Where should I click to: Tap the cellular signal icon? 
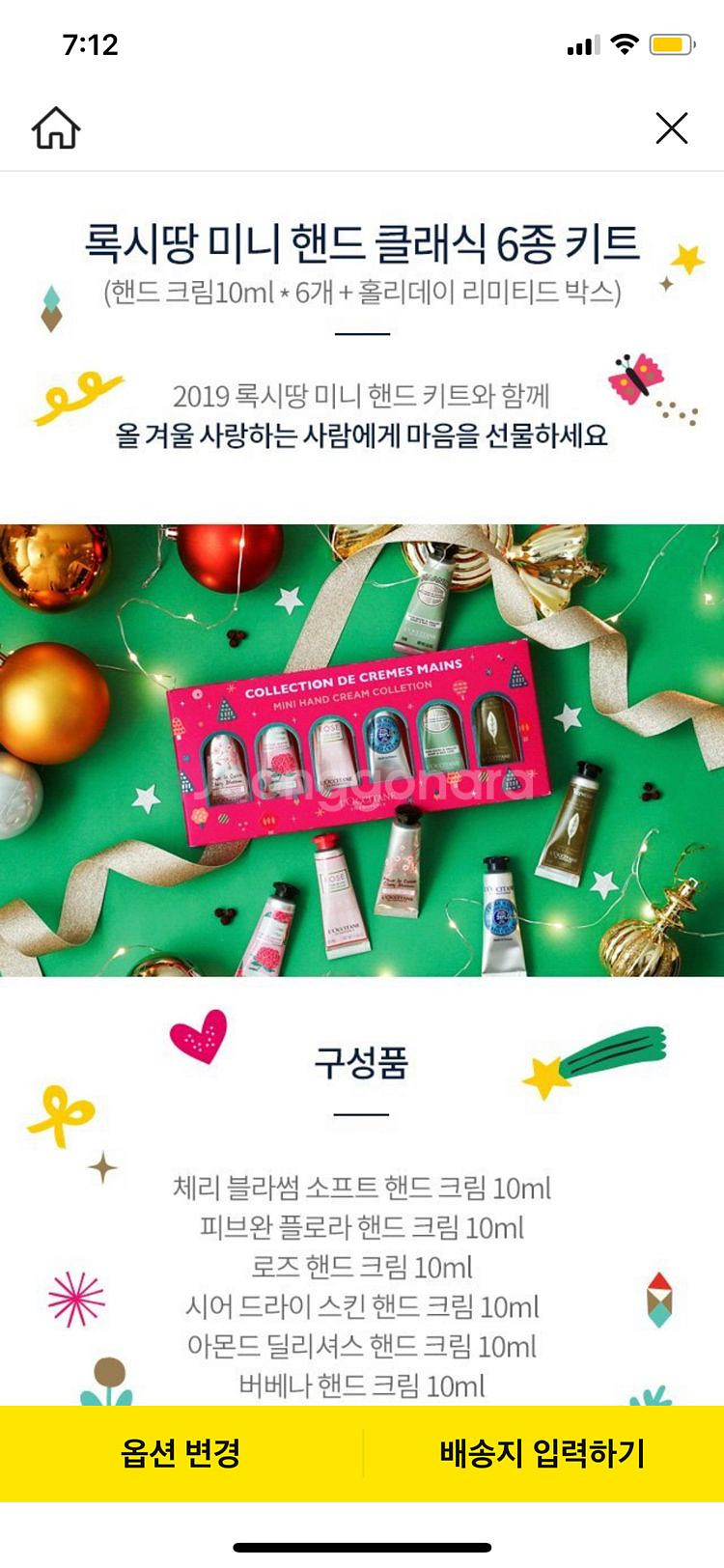click(580, 42)
